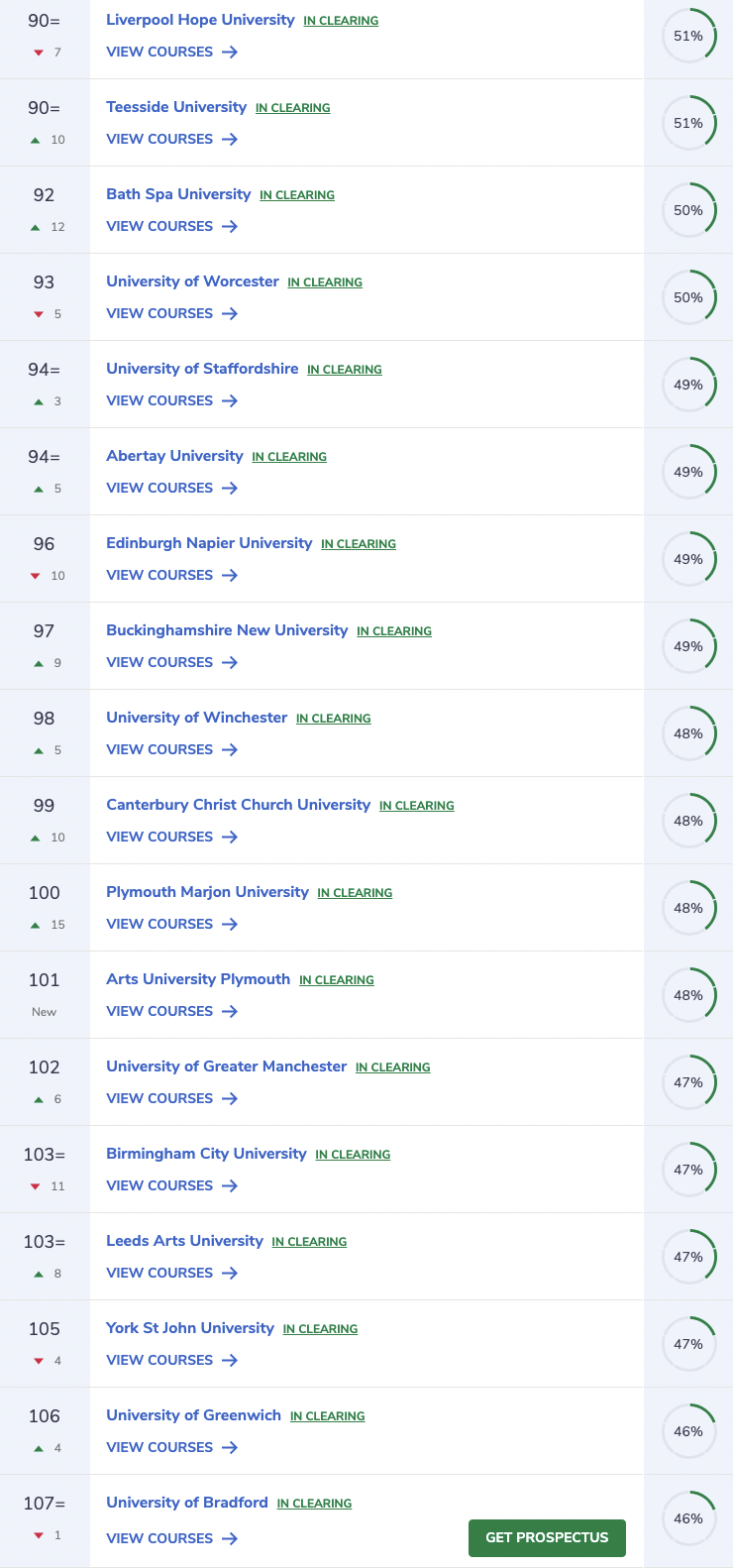Open Liverpool Hope University page
Screen dimensions: 733x1568
pos(200,20)
